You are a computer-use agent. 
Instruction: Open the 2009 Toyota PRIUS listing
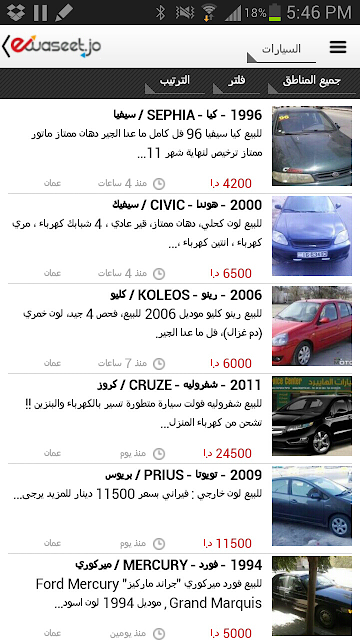click(180, 509)
